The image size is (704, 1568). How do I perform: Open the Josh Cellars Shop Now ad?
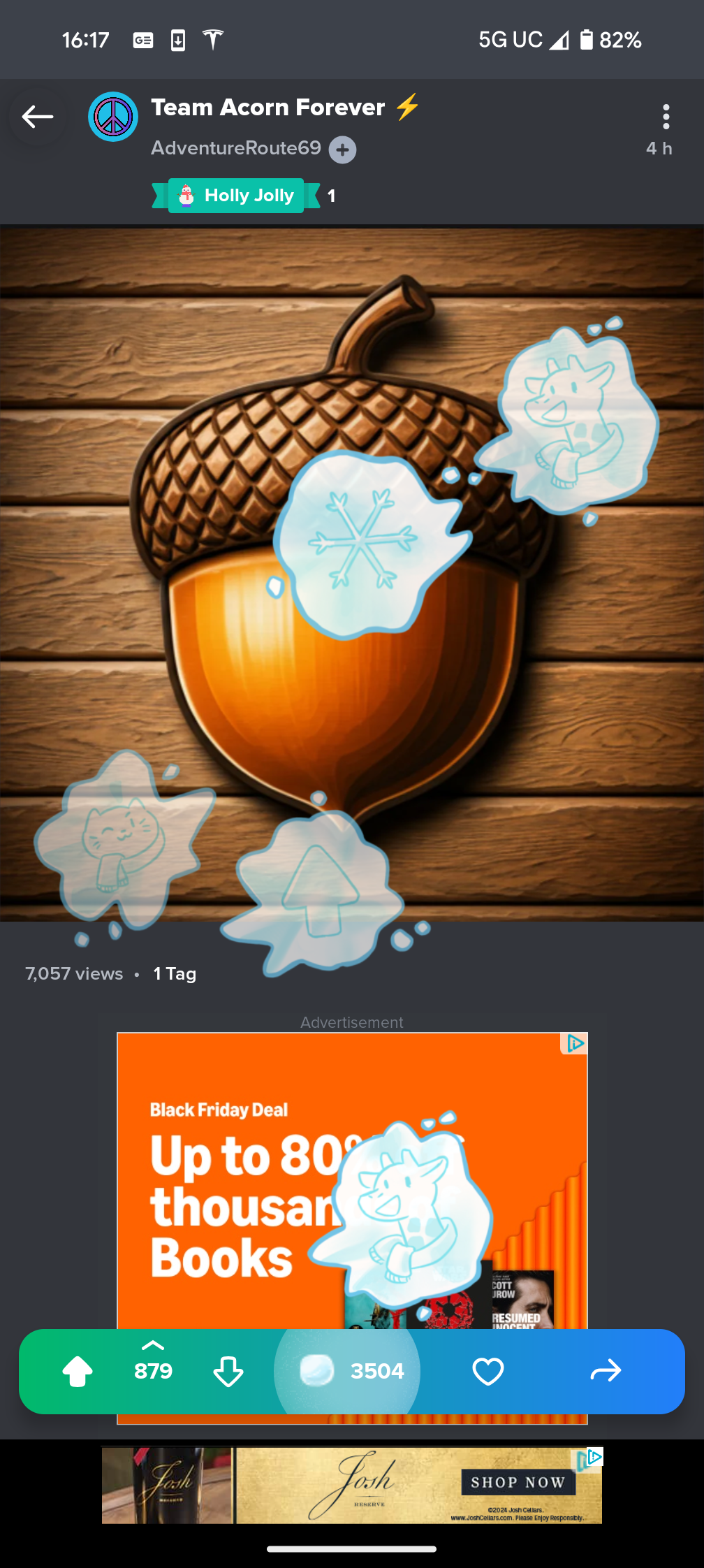[x=518, y=1482]
